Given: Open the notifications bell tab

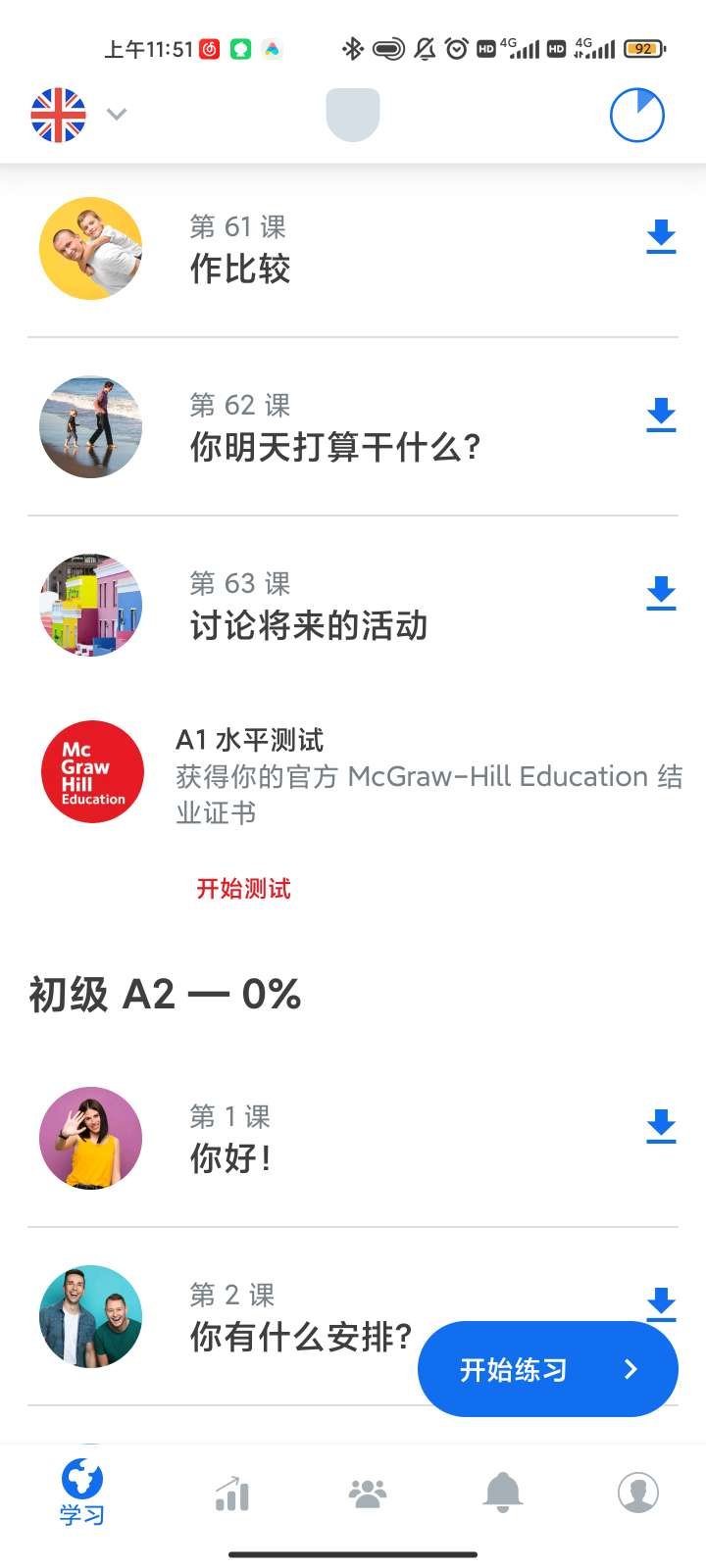Looking at the screenshot, I should 503,1494.
